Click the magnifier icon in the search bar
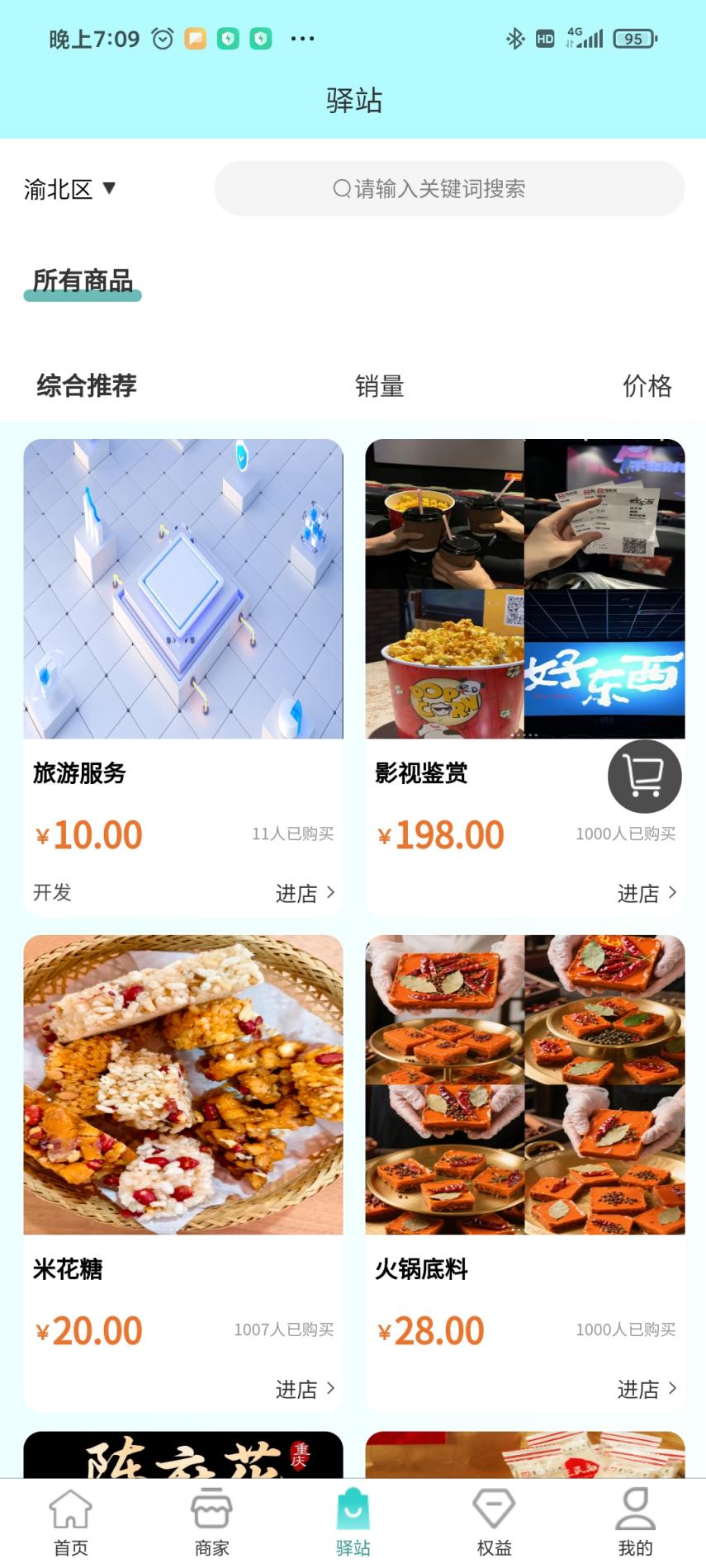 pyautogui.click(x=339, y=188)
